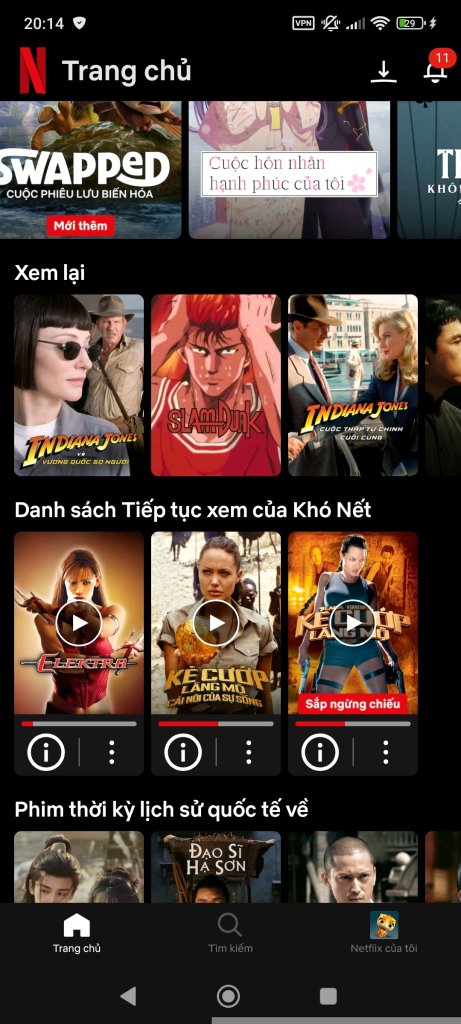
Task: Open Indiana Jones Vương quốc sọ người
Action: pyautogui.click(x=79, y=385)
